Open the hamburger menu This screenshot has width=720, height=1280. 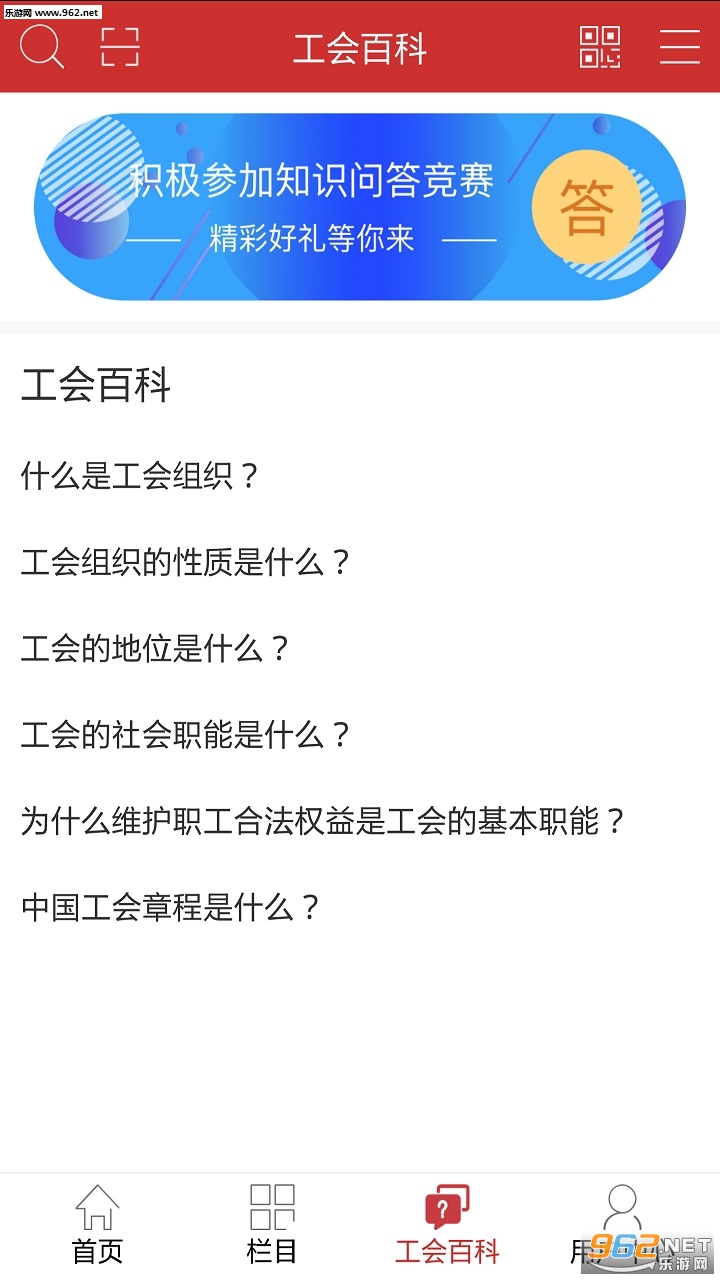tap(679, 47)
